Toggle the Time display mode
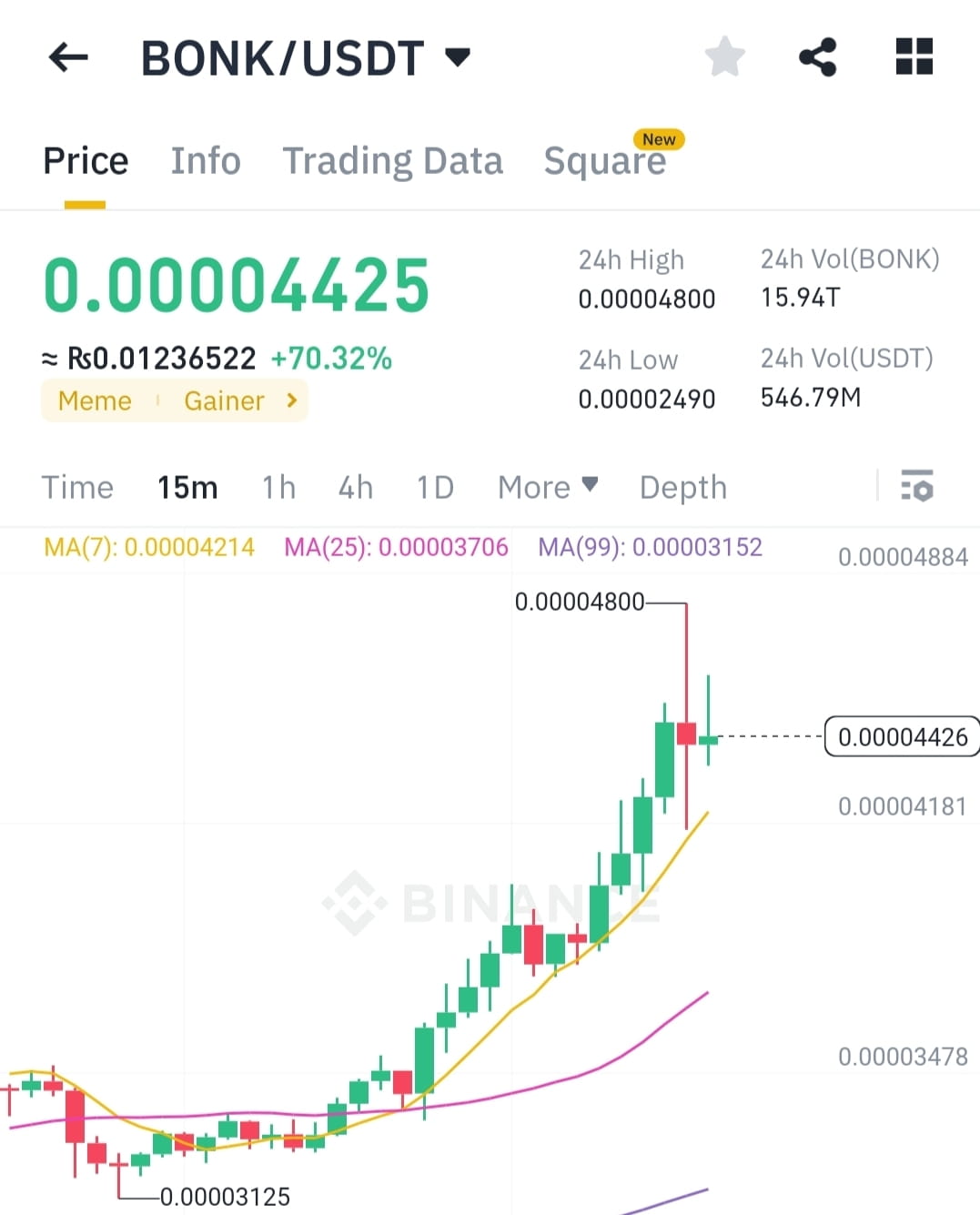This screenshot has height=1215, width=980. pyautogui.click(x=77, y=487)
